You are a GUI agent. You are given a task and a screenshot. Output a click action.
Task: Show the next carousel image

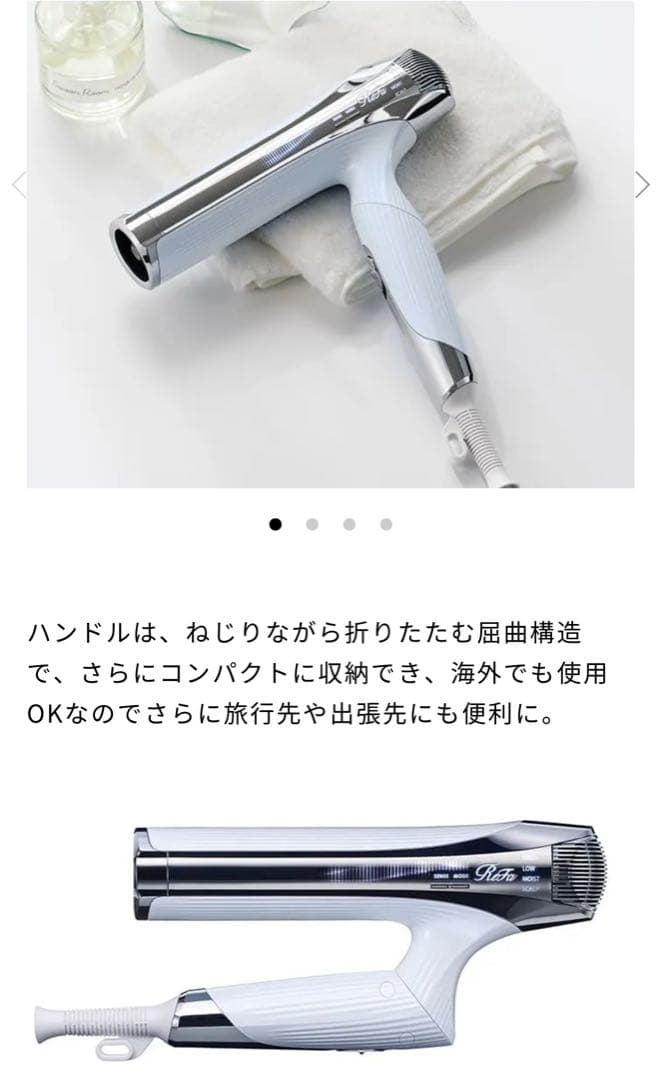(642, 185)
